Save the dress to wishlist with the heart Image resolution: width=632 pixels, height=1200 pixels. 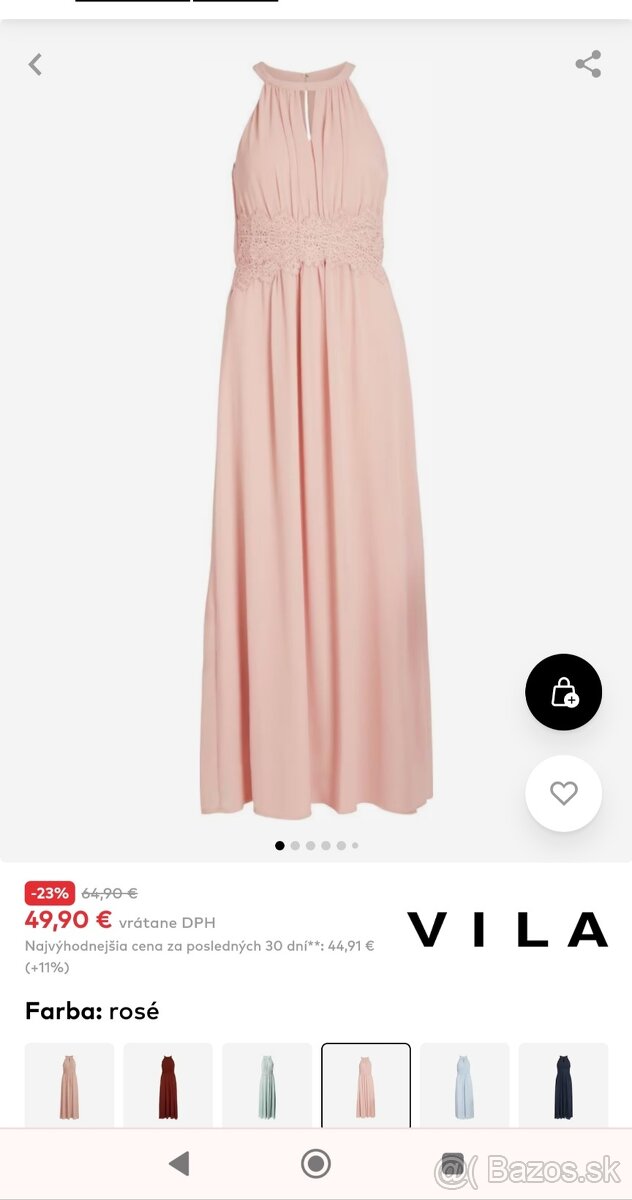pos(564,794)
